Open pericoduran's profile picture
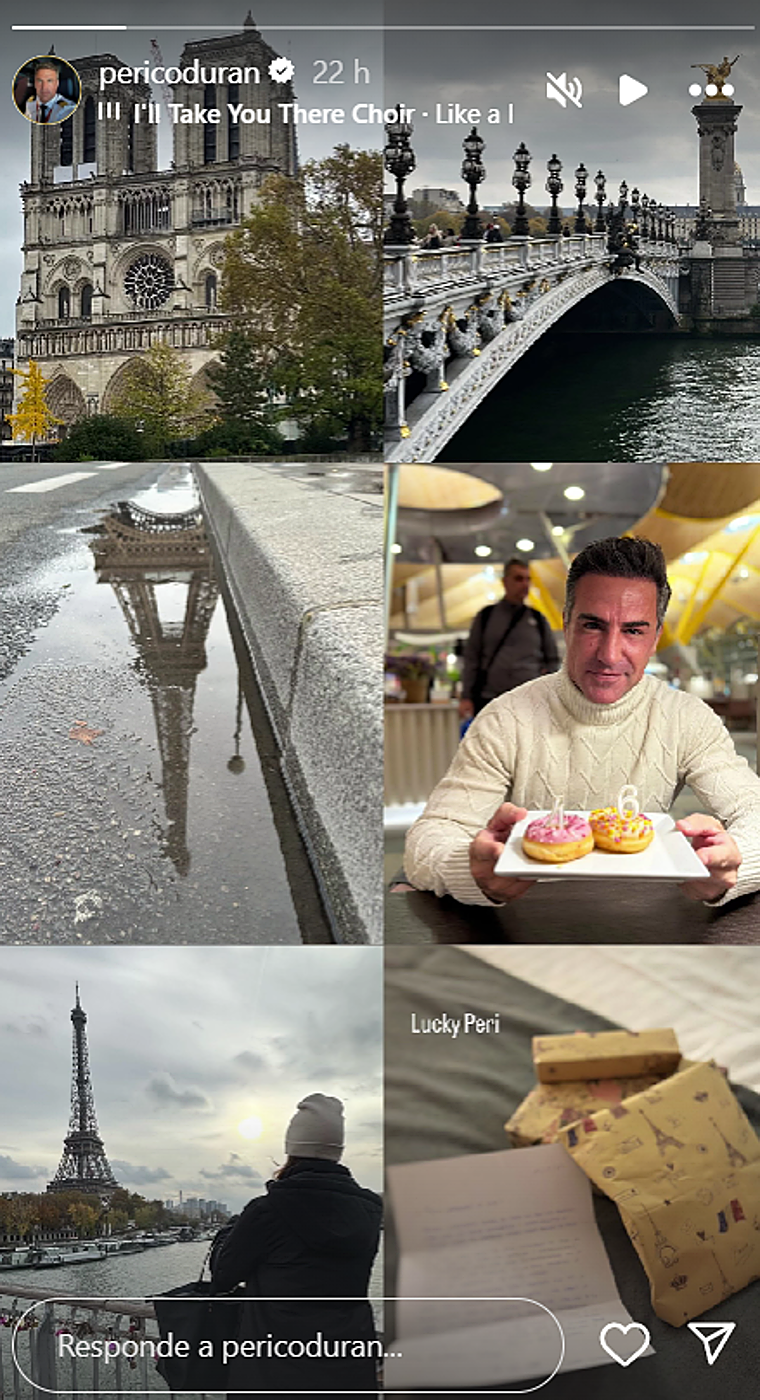The height and width of the screenshot is (1400, 760). (x=46, y=89)
